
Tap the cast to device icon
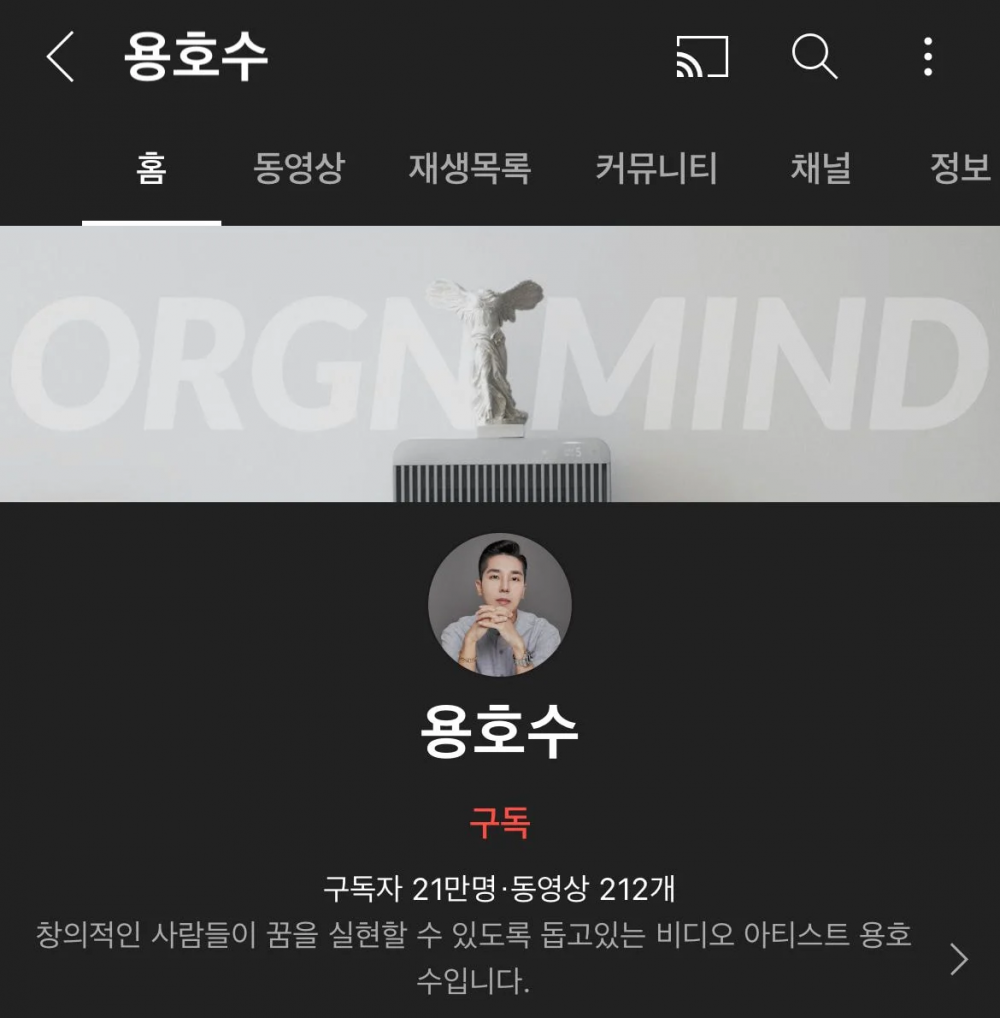pos(702,57)
